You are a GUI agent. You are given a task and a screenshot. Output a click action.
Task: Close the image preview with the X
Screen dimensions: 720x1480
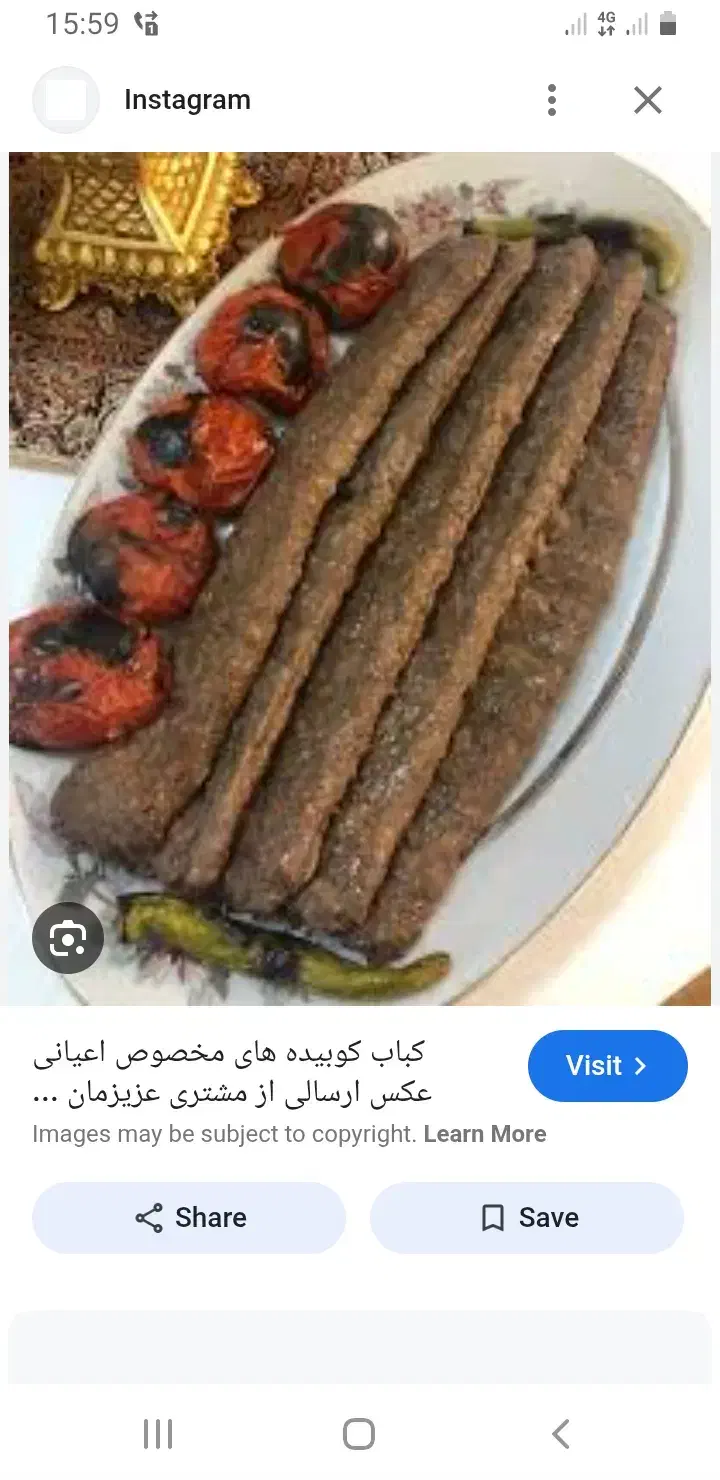647,100
